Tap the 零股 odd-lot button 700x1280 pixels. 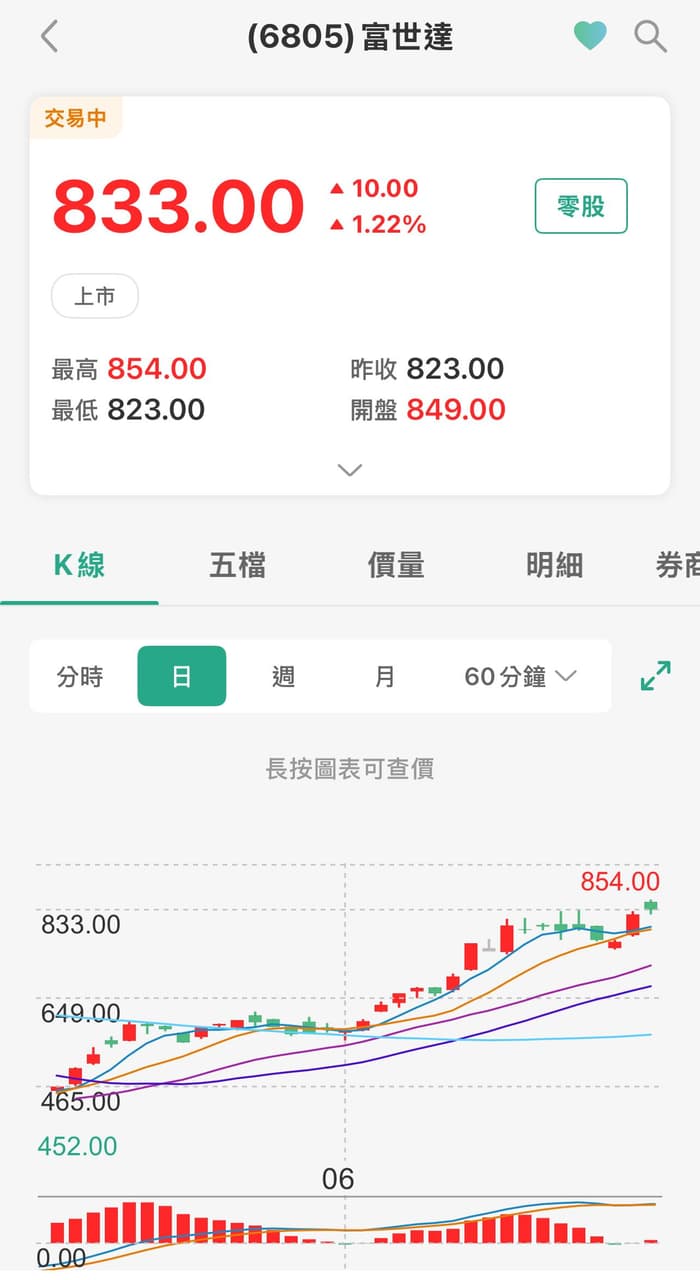coord(581,206)
